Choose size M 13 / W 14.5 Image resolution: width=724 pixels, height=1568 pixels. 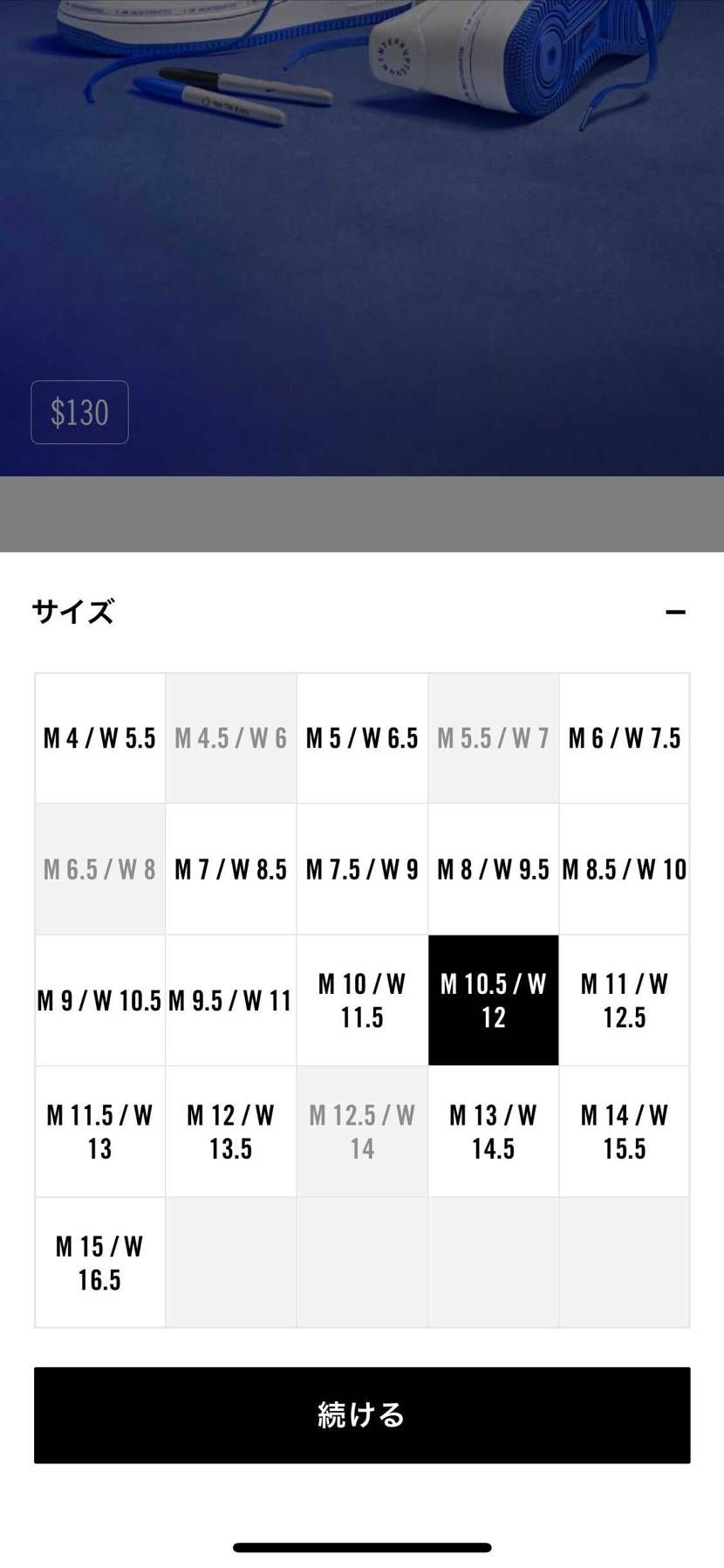pyautogui.click(x=494, y=1132)
